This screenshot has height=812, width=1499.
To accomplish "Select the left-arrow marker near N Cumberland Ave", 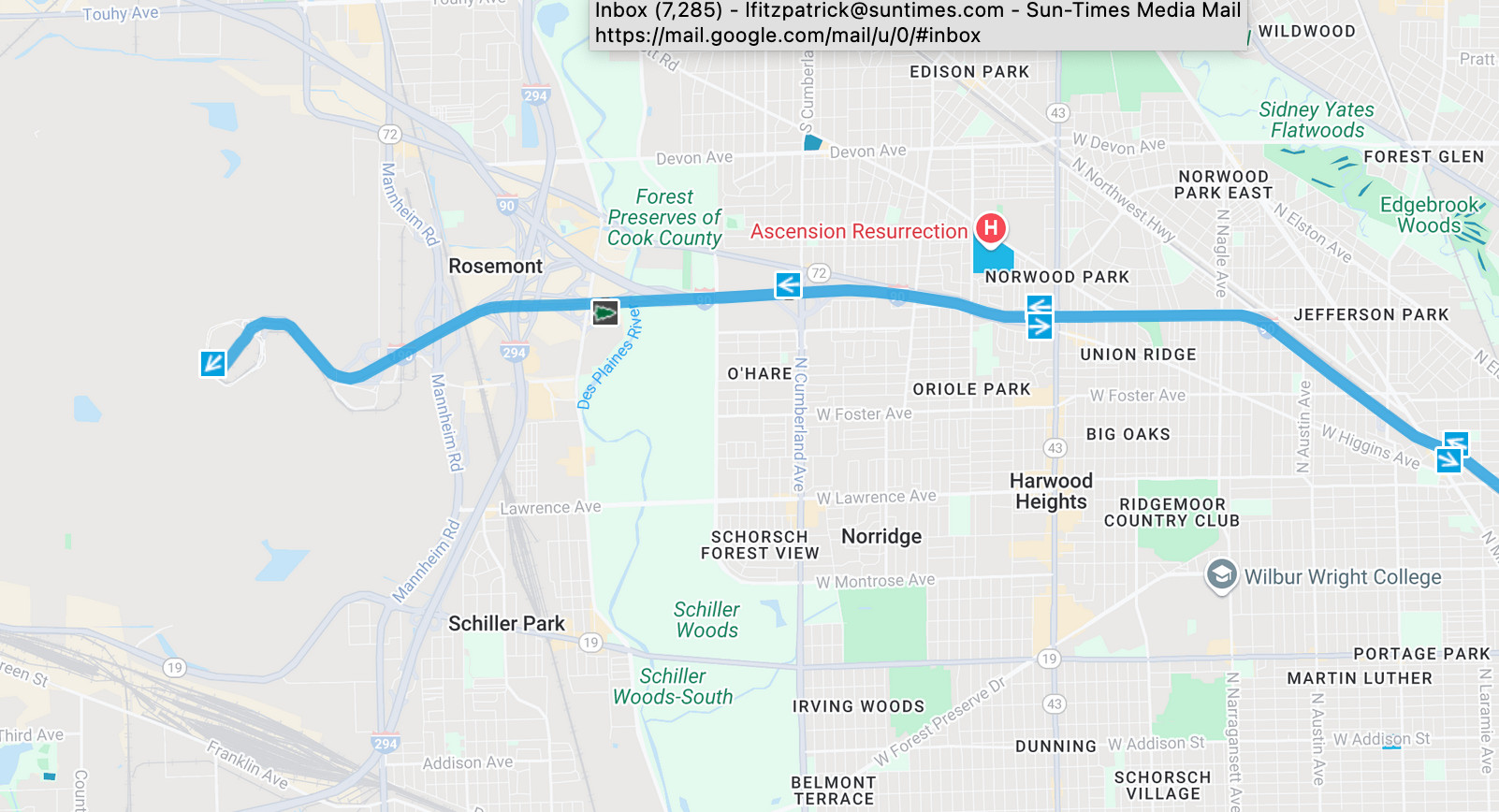I will 788,284.
